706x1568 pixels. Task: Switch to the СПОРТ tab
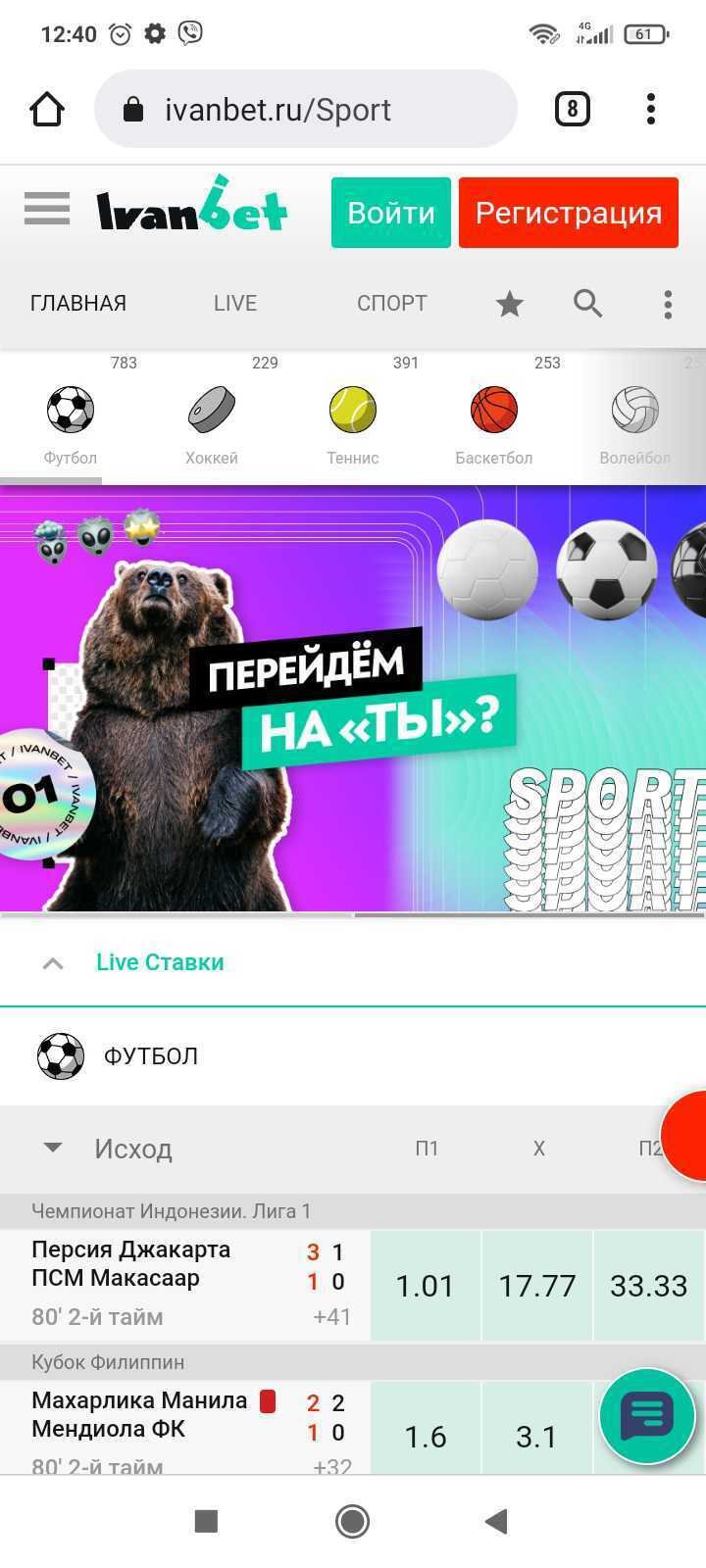[x=391, y=304]
